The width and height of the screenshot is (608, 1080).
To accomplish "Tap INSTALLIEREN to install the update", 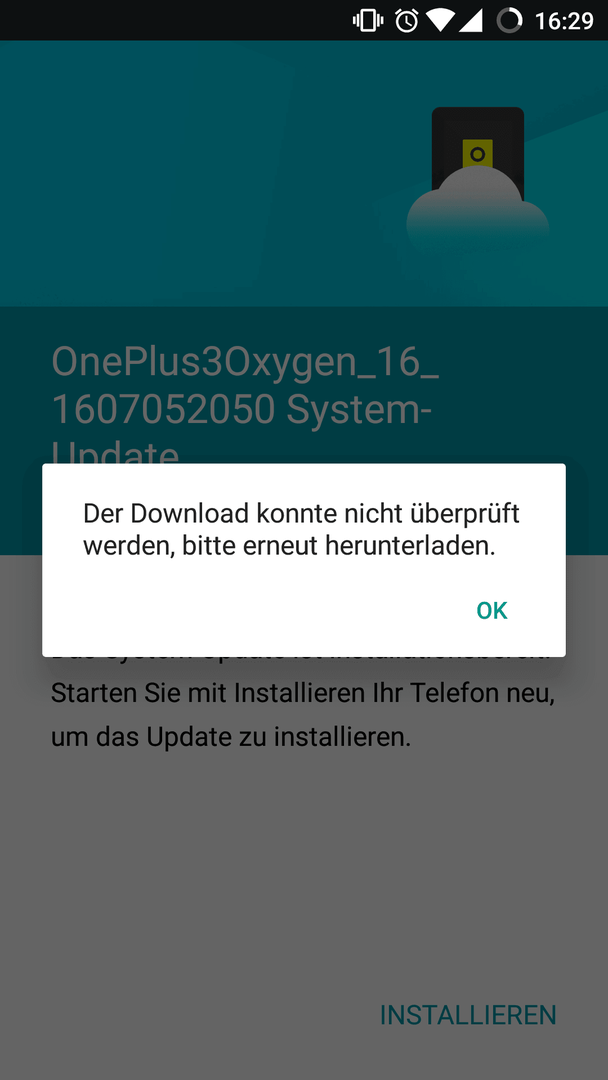I will tap(468, 1014).
